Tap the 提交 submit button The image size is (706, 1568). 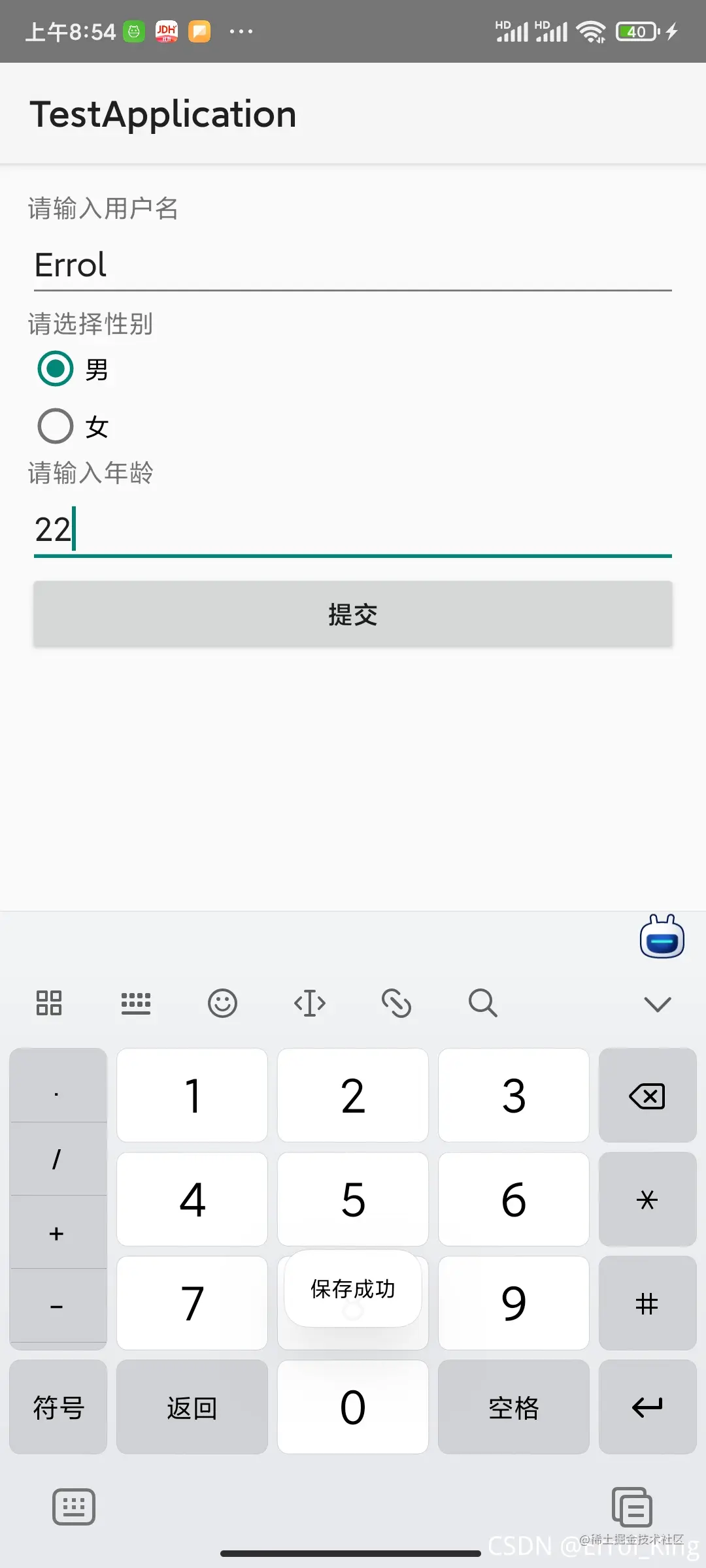(x=352, y=613)
